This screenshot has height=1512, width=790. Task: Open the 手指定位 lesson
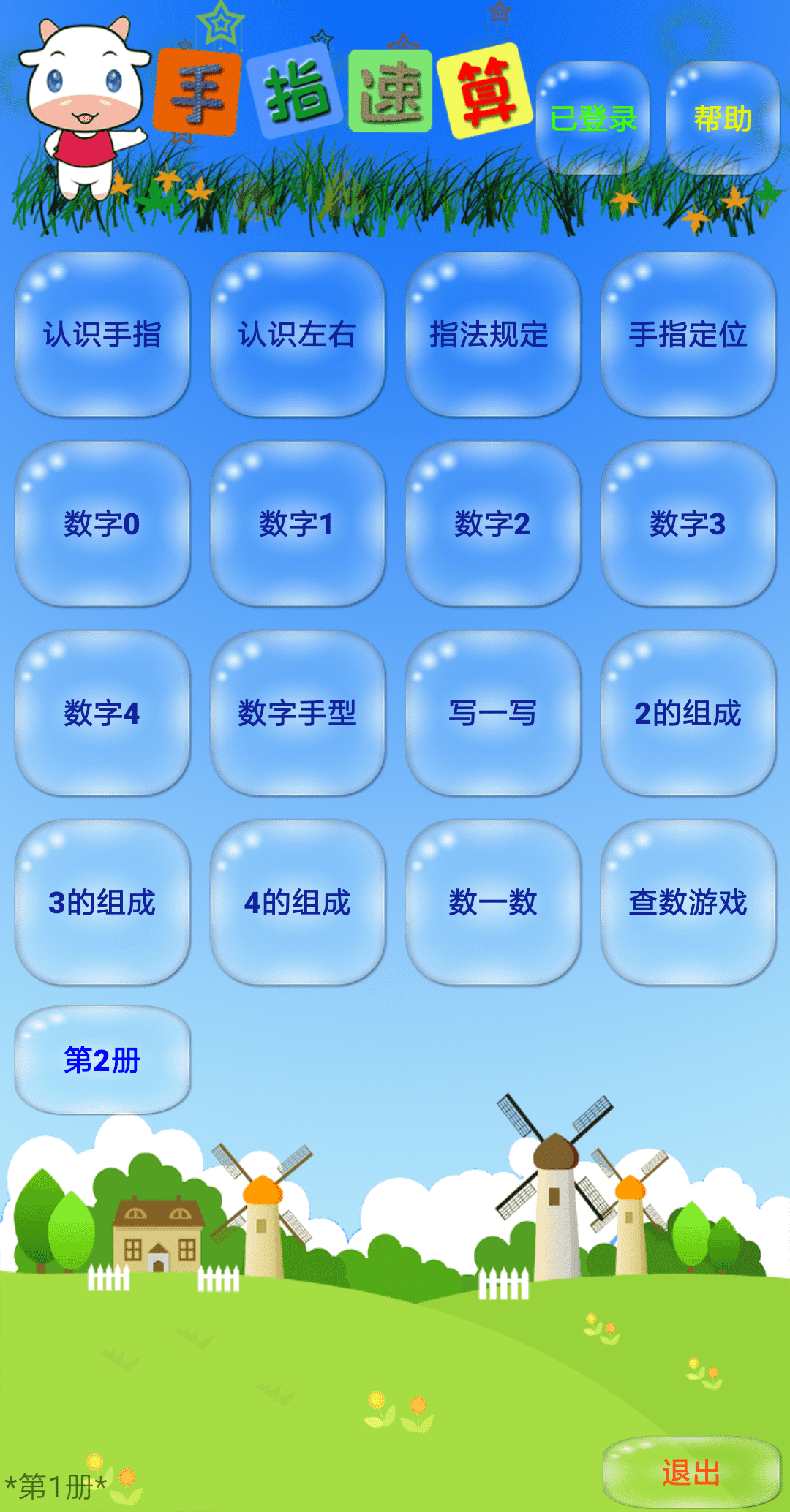pyautogui.click(x=688, y=333)
